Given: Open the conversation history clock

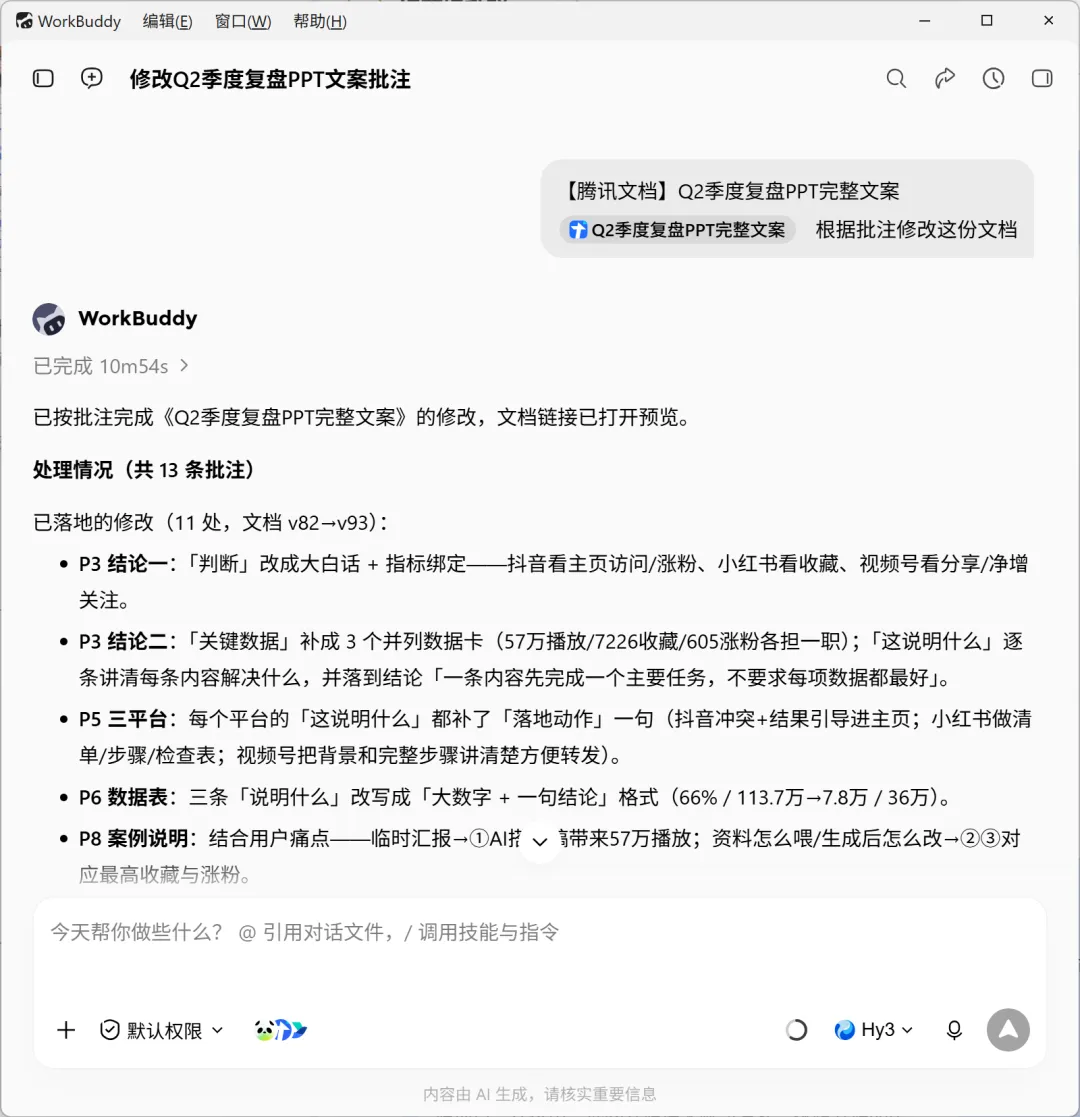Looking at the screenshot, I should click(993, 78).
